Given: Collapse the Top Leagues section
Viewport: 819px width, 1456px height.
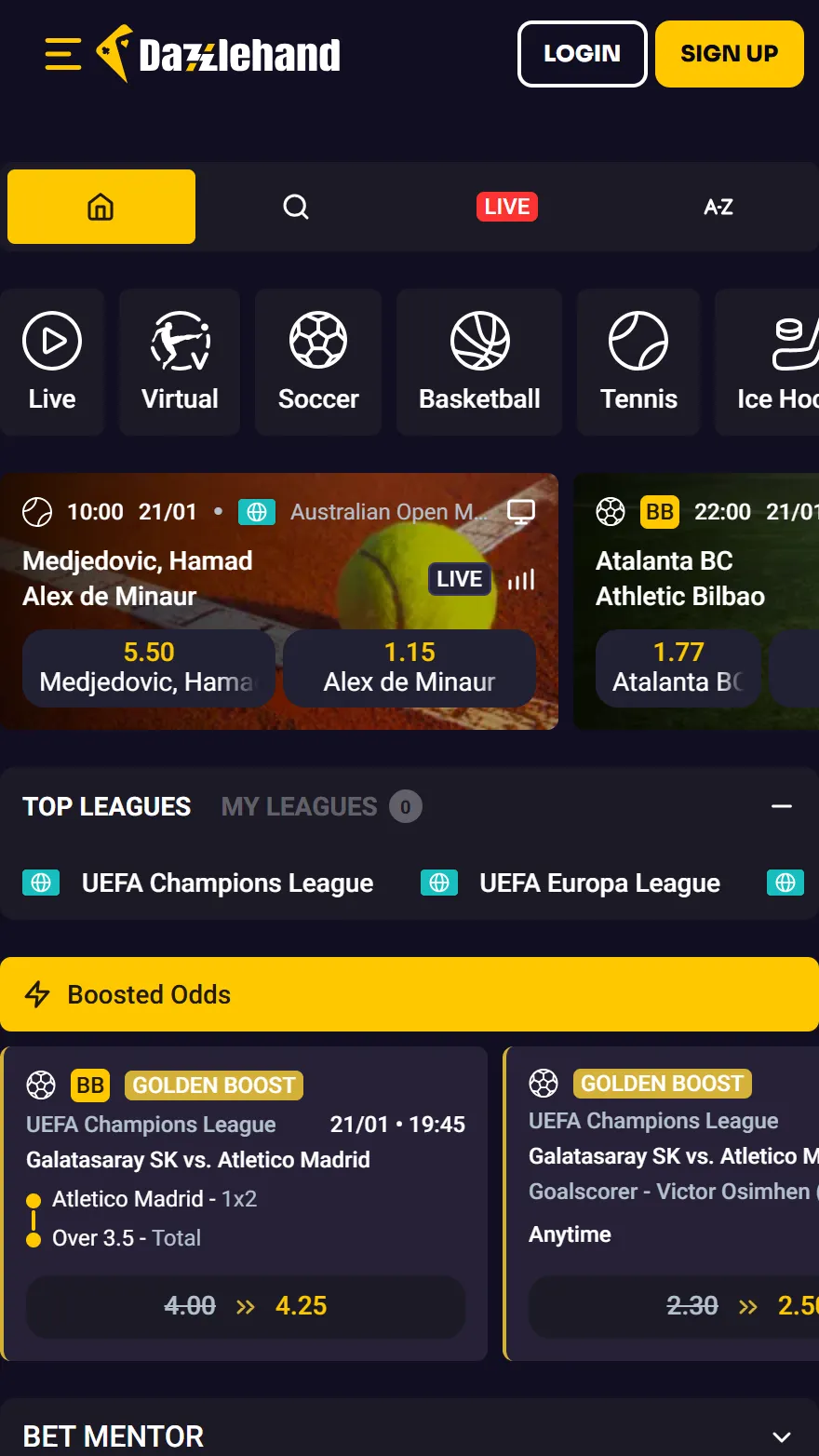Looking at the screenshot, I should [782, 806].
